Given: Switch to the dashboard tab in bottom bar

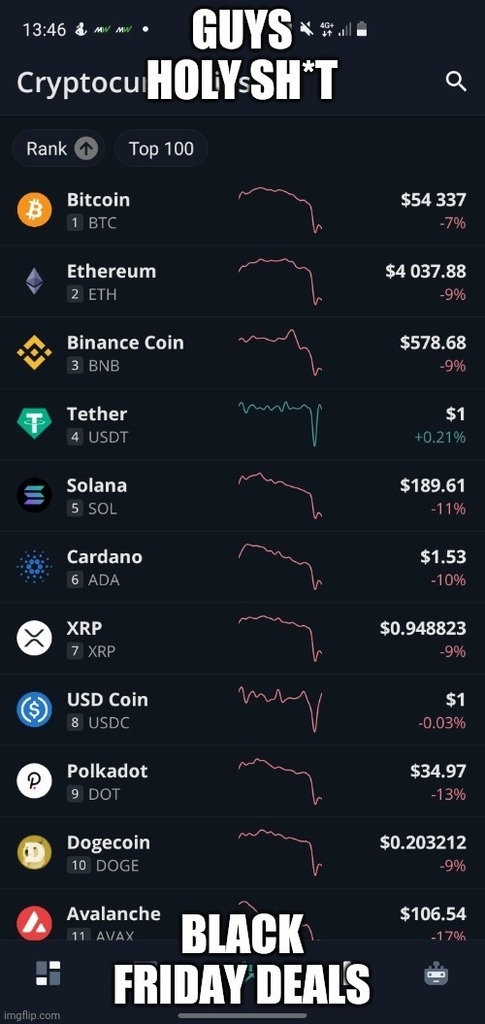Looking at the screenshot, I should click(x=48, y=973).
